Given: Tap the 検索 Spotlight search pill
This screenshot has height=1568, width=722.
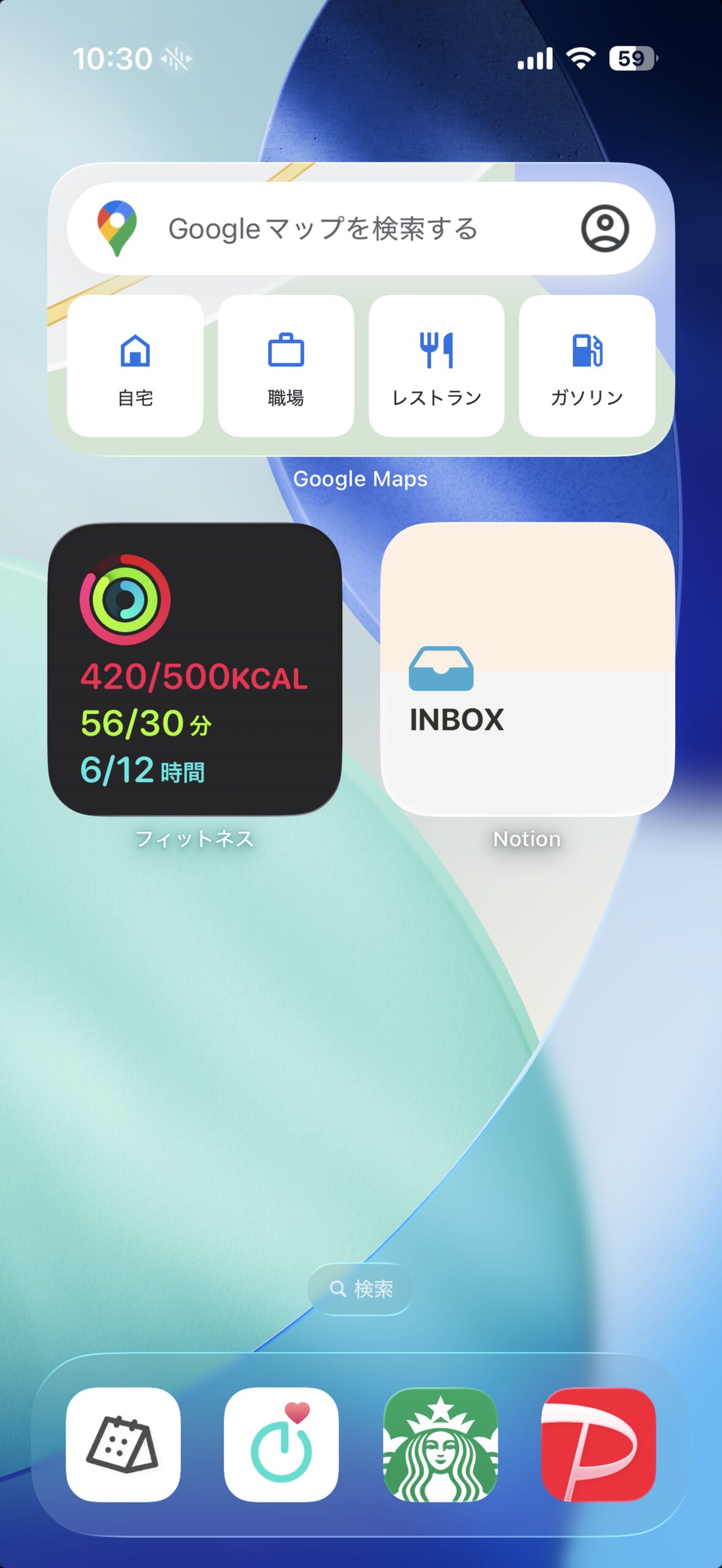Looking at the screenshot, I should point(360,1289).
